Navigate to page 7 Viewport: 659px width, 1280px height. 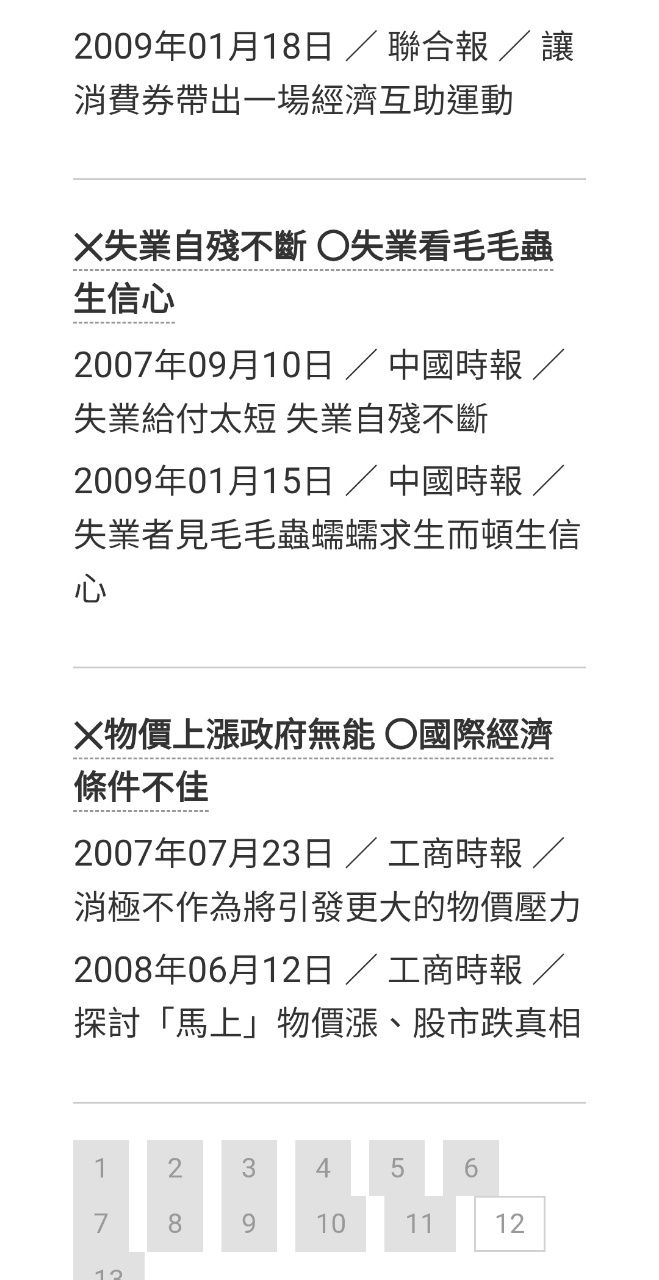pos(100,1224)
